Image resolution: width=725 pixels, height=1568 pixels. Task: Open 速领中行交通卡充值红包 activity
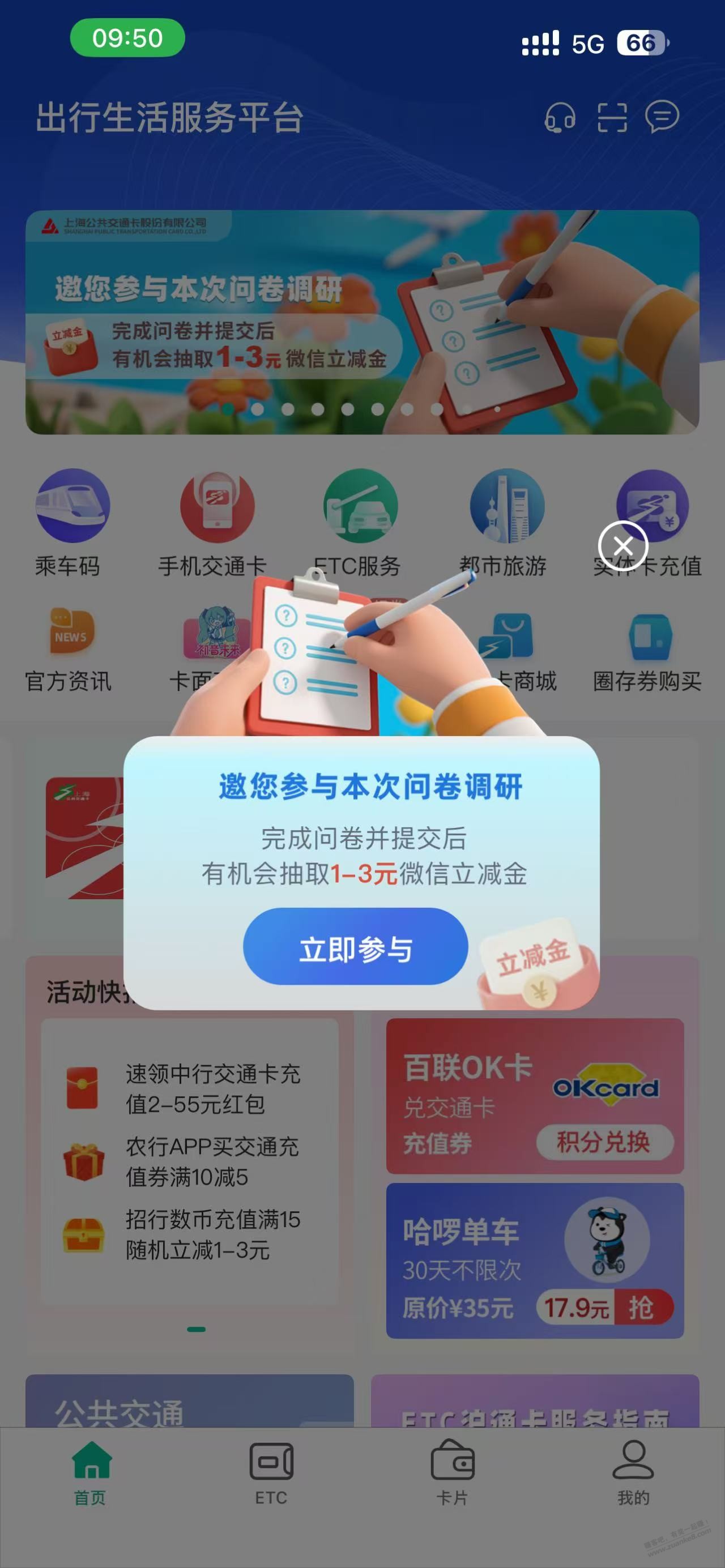click(x=212, y=1089)
